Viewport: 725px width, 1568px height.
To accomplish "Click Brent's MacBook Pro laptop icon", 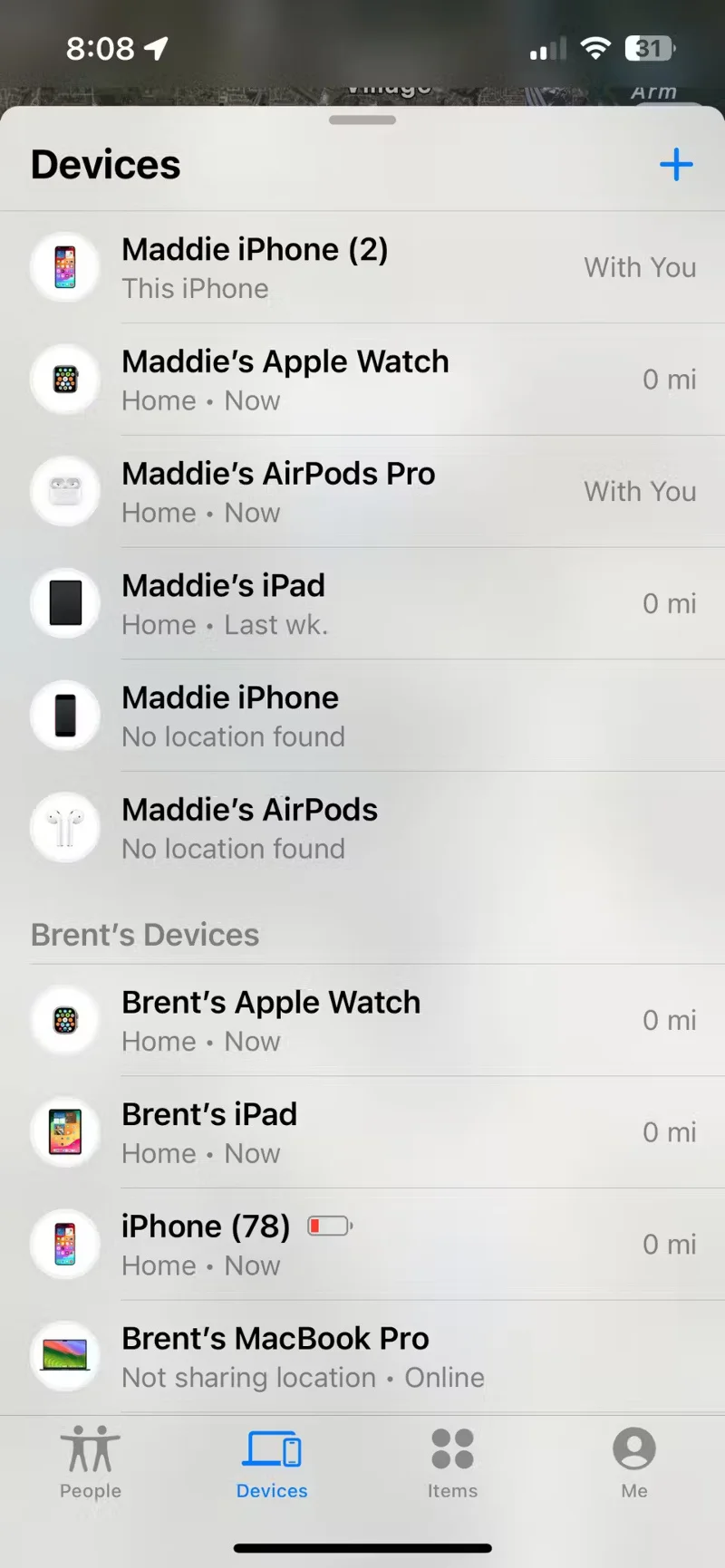I will (x=64, y=1356).
